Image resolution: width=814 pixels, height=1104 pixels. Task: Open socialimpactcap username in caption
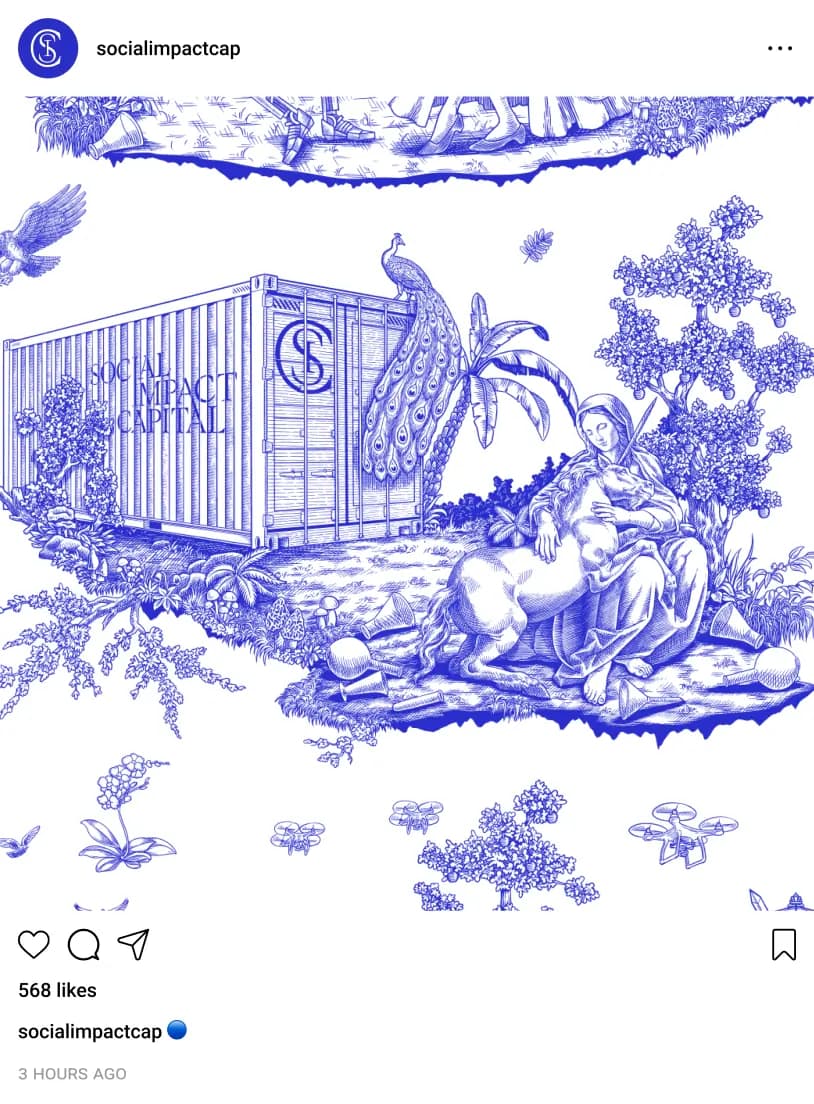click(x=90, y=1031)
